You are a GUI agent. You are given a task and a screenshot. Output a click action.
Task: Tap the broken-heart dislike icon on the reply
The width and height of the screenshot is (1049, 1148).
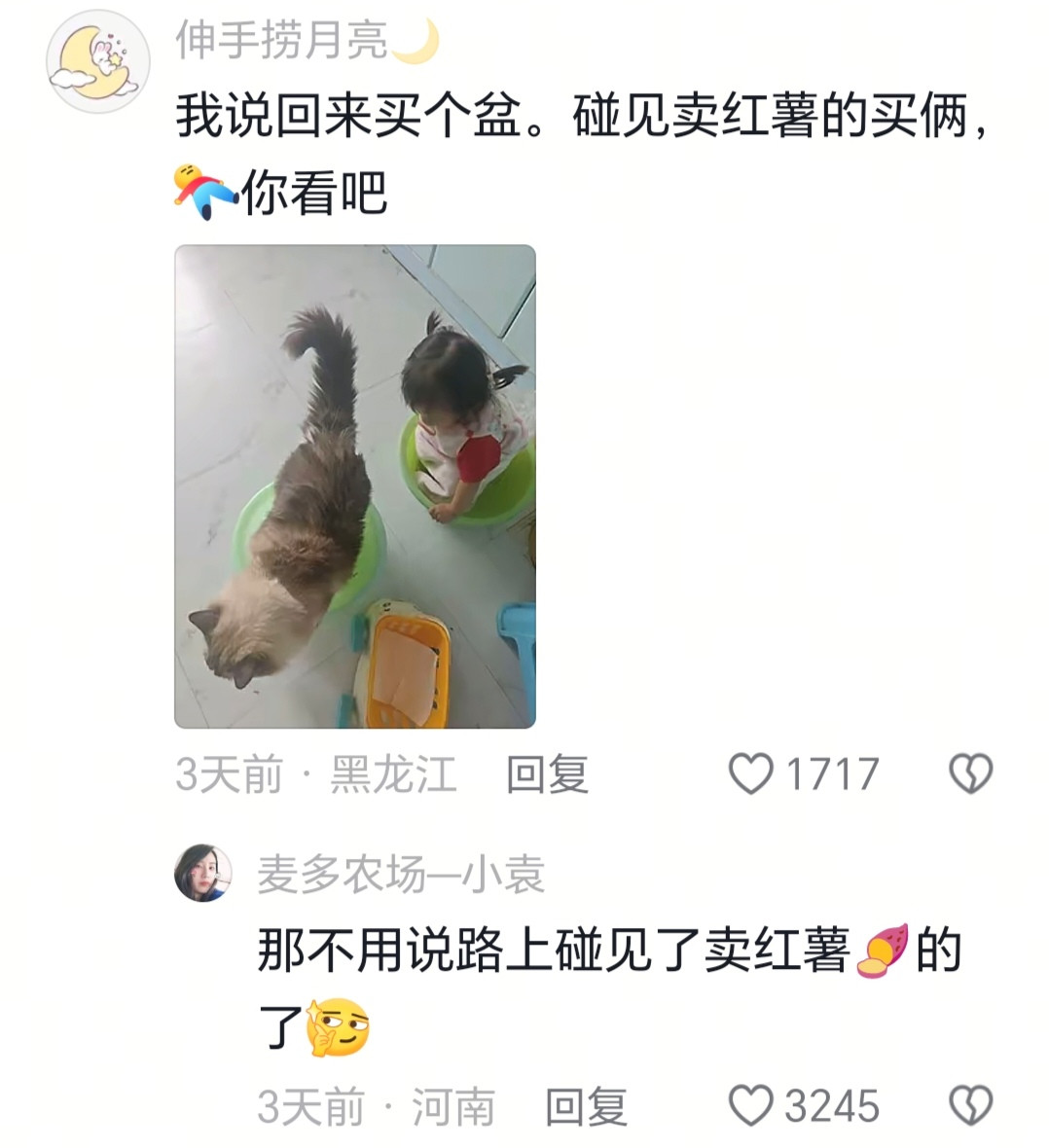pyautogui.click(x=967, y=1105)
